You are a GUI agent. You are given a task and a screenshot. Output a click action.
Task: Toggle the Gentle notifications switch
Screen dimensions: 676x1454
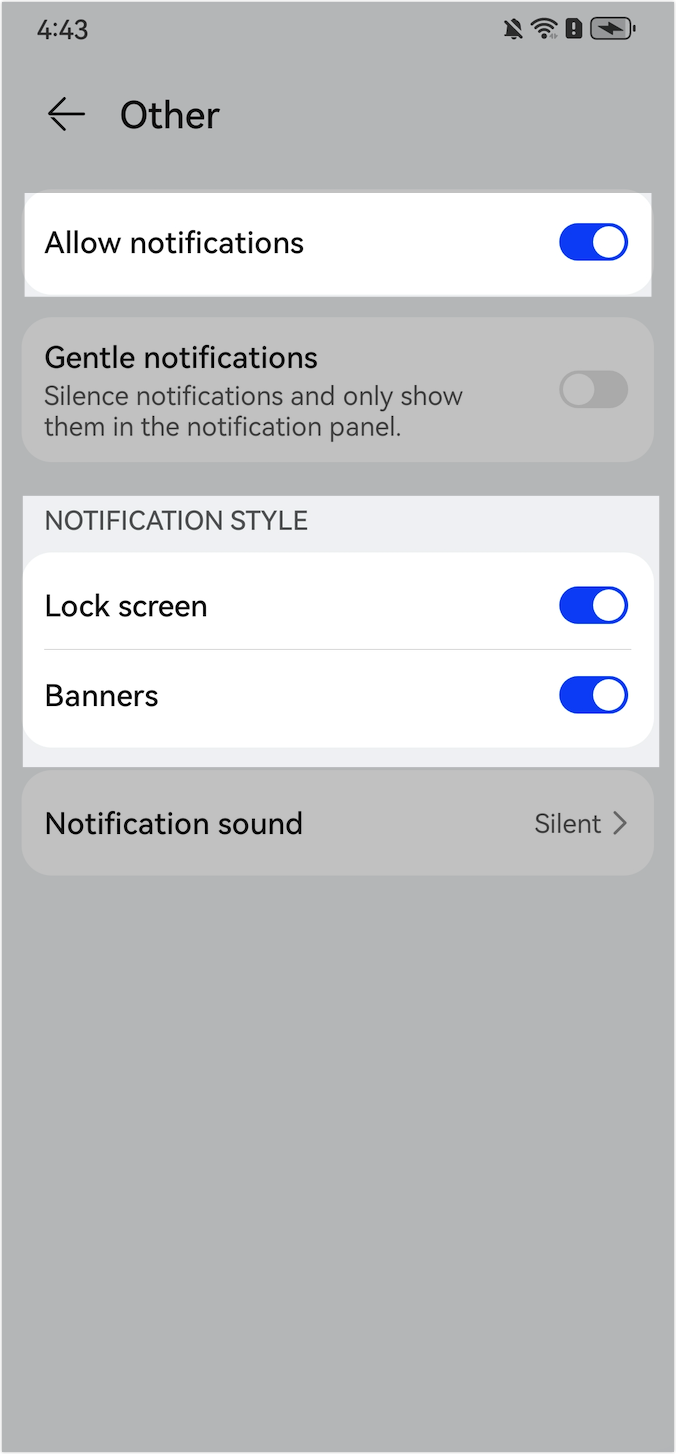[x=593, y=390]
